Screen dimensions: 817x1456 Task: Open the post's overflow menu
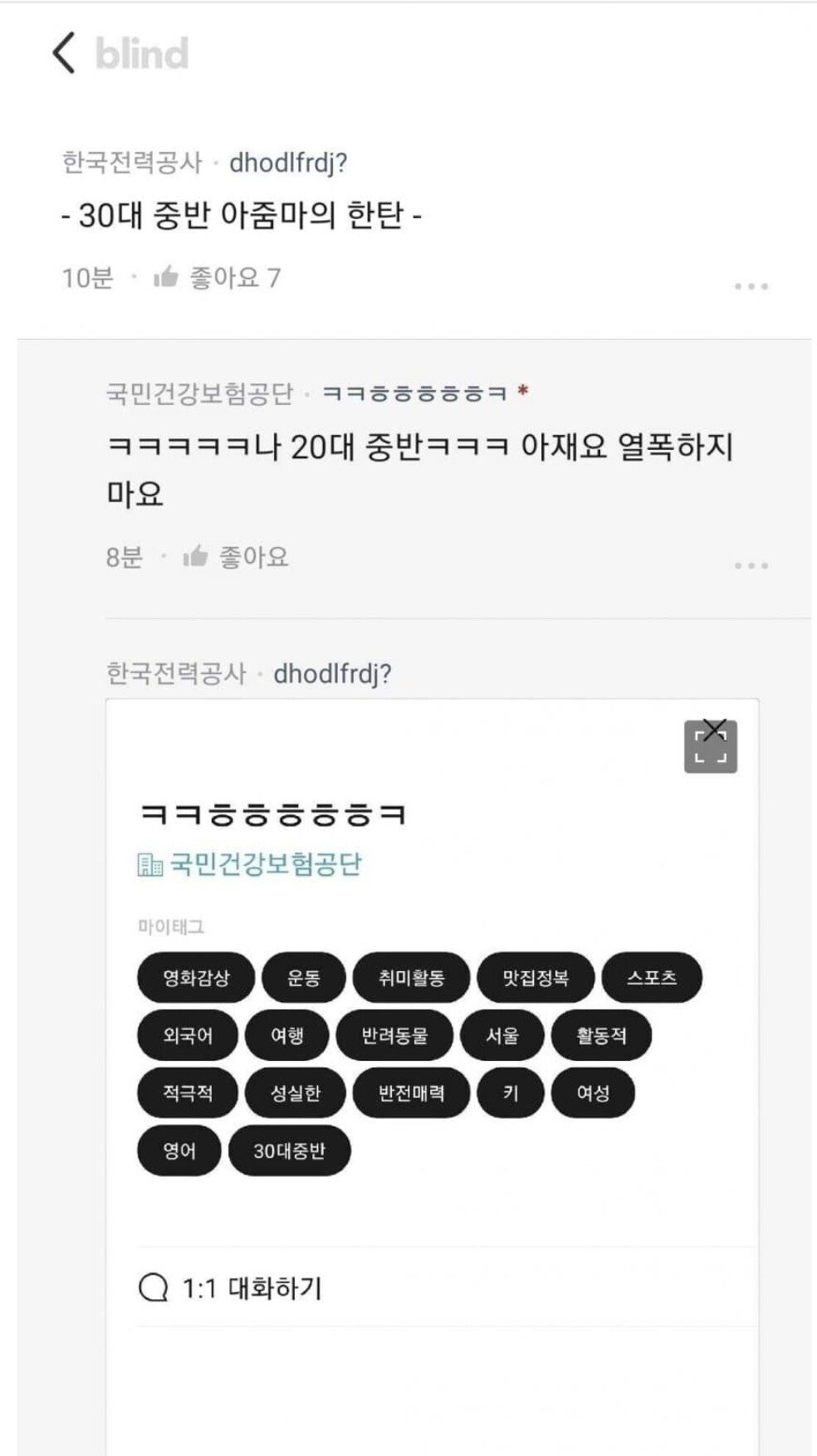751,286
